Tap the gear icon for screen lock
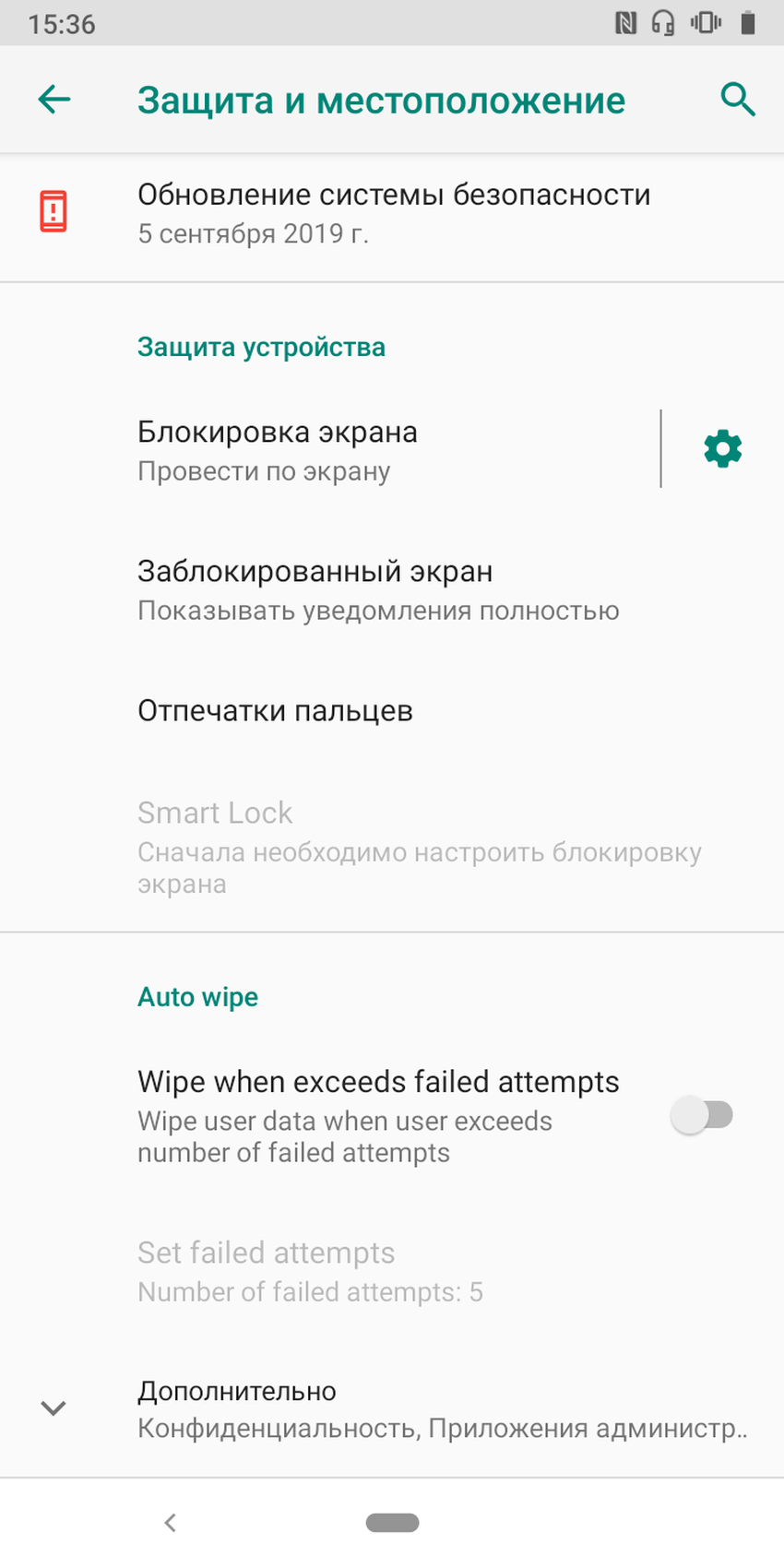The image size is (784, 1568). pyautogui.click(x=722, y=449)
